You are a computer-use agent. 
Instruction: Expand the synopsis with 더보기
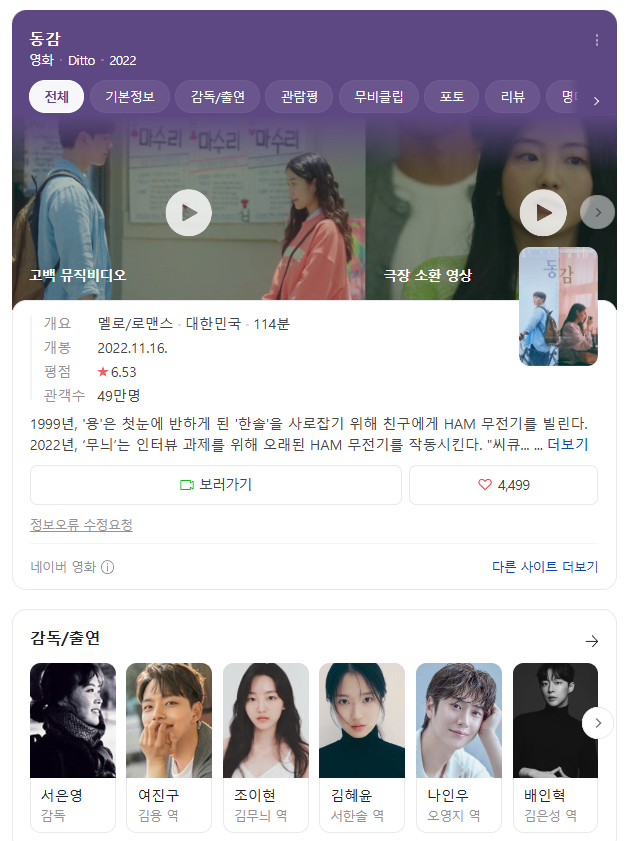(x=567, y=445)
